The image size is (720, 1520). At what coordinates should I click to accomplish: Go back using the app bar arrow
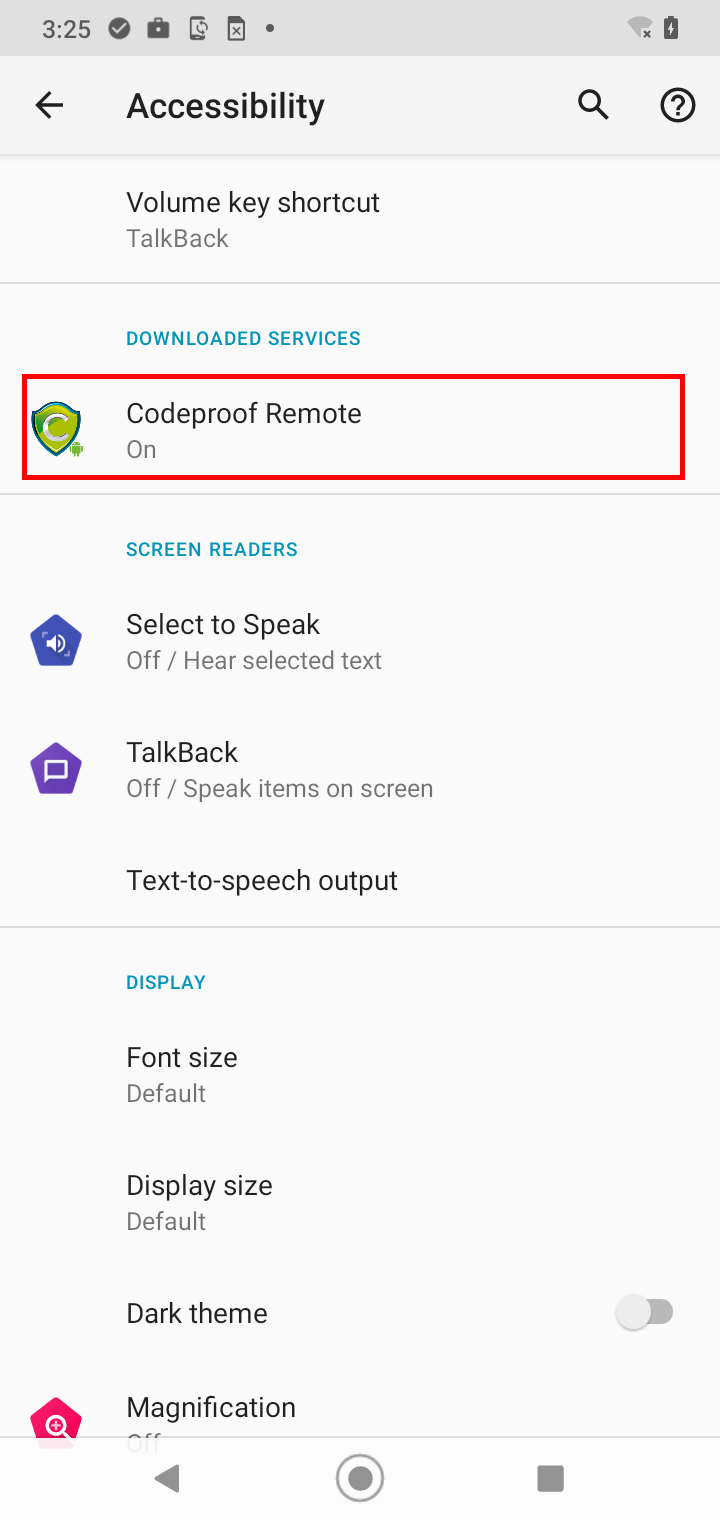coord(49,105)
